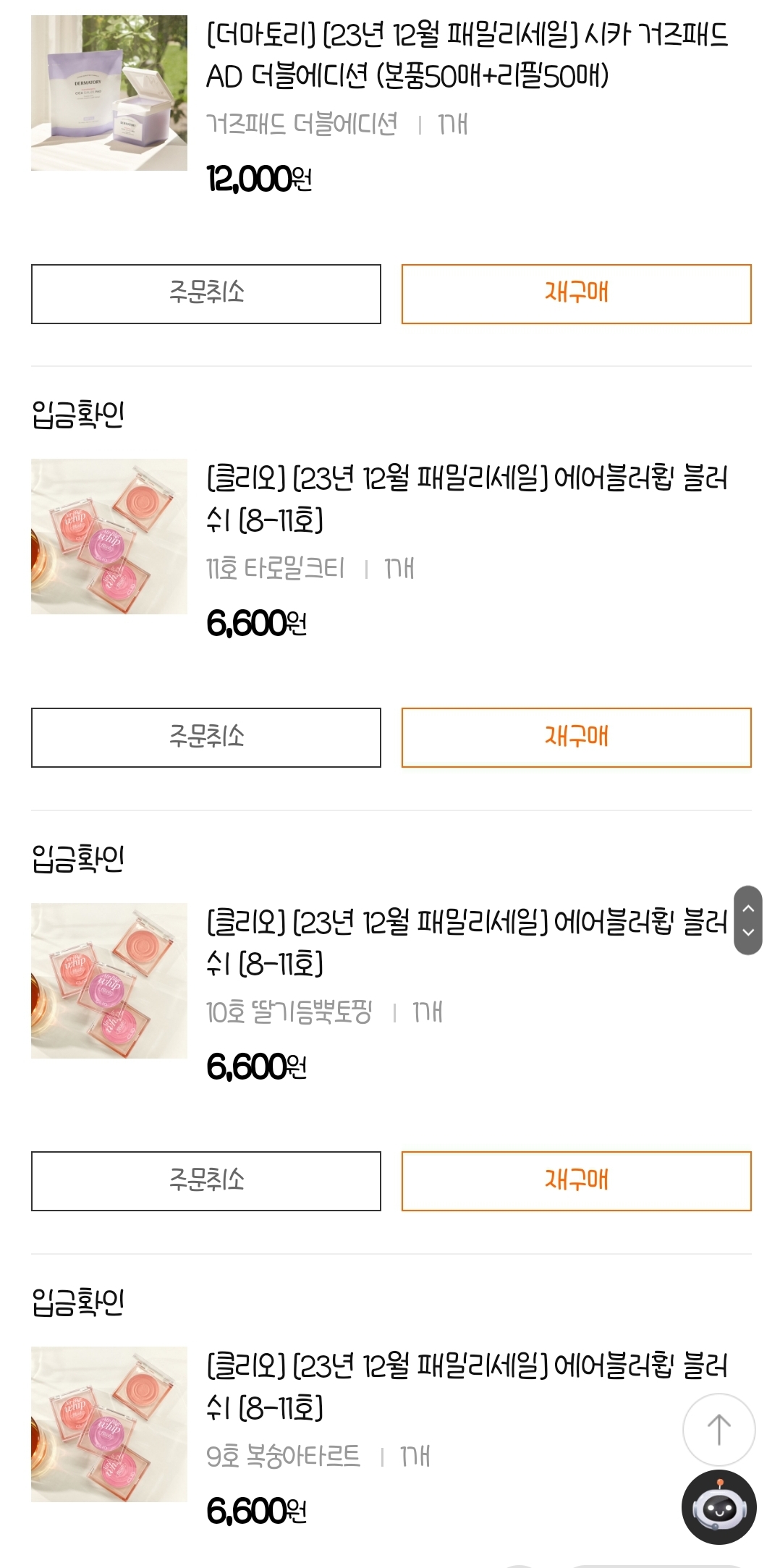Screen dimensions: 780x1568
Task: Open the chatbot assistant
Action: click(x=718, y=1507)
